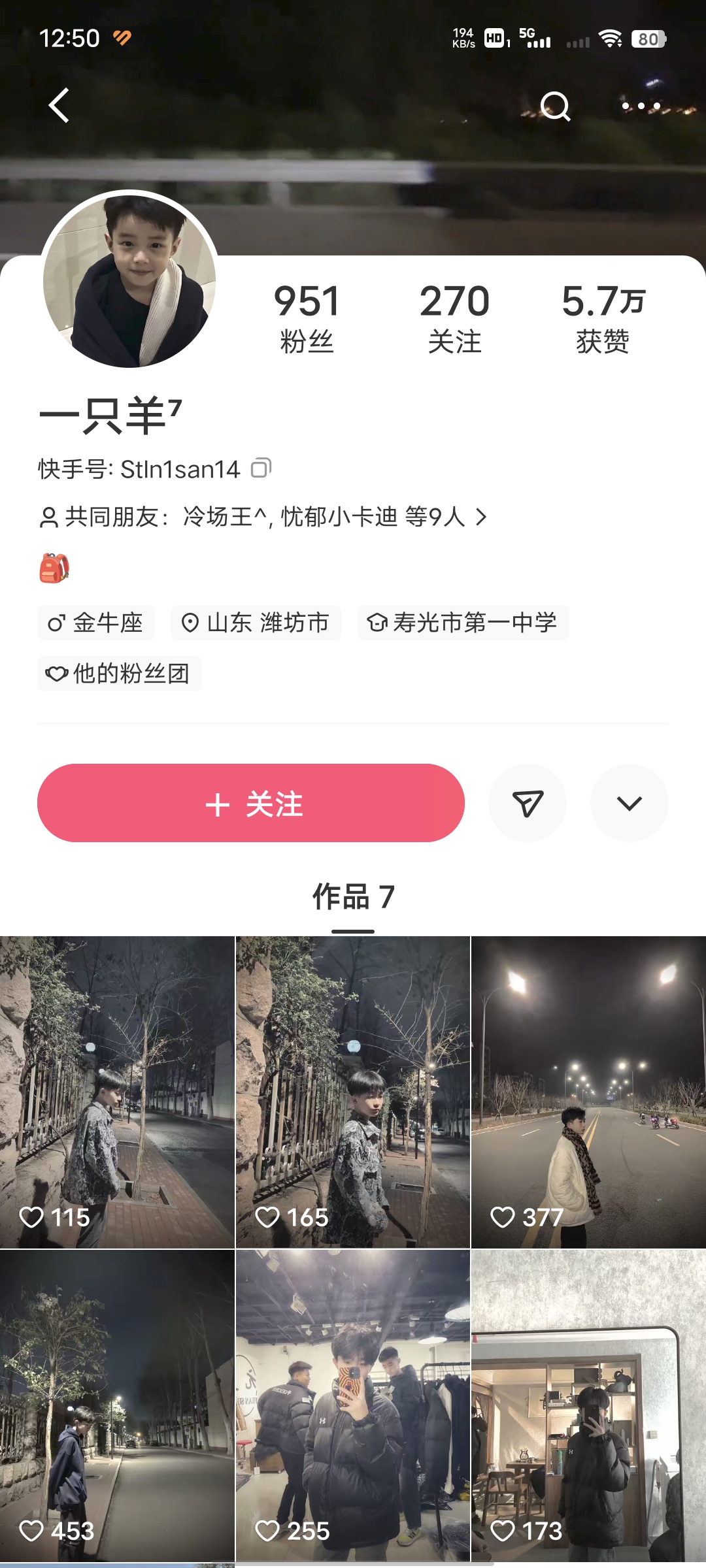Open 他的粉丝团 fan group
The image size is (706, 1568).
tap(119, 674)
